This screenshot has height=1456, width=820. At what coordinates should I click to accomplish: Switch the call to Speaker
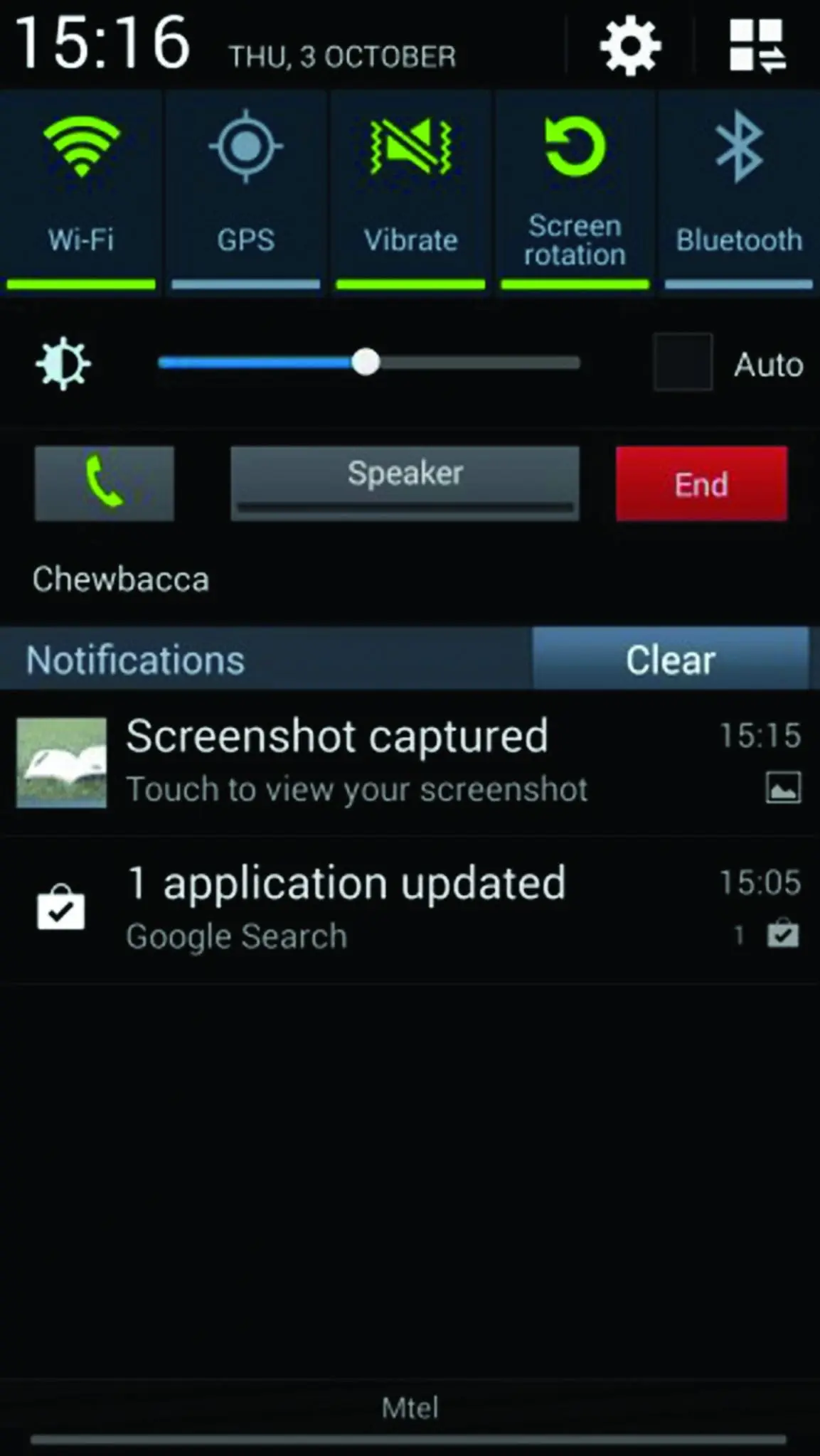point(405,483)
